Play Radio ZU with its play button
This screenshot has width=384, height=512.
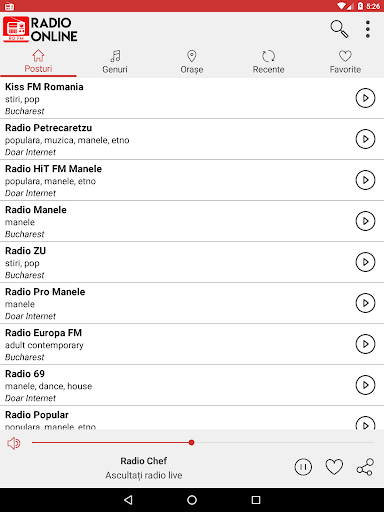[365, 262]
